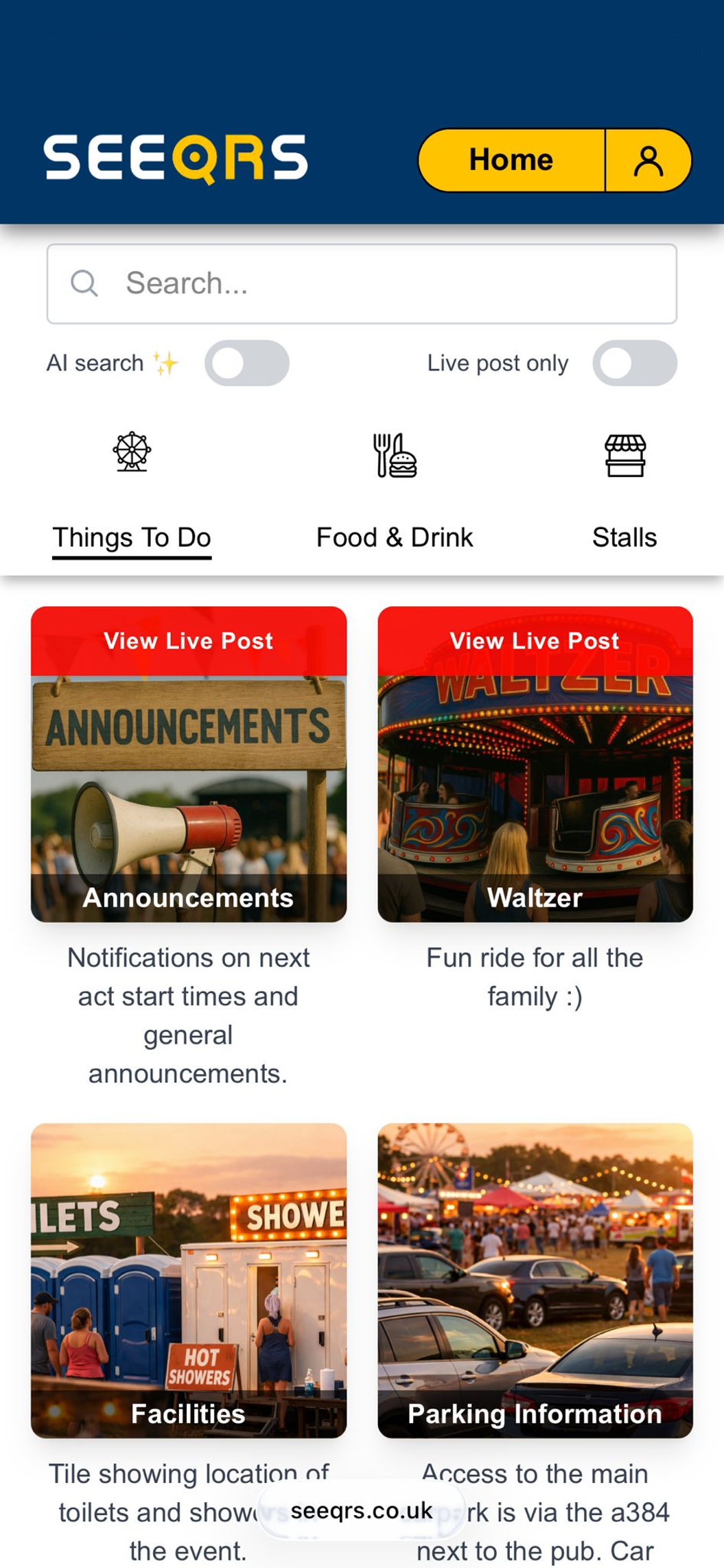
Task: Enable the AI search toggle
Action: point(247,363)
